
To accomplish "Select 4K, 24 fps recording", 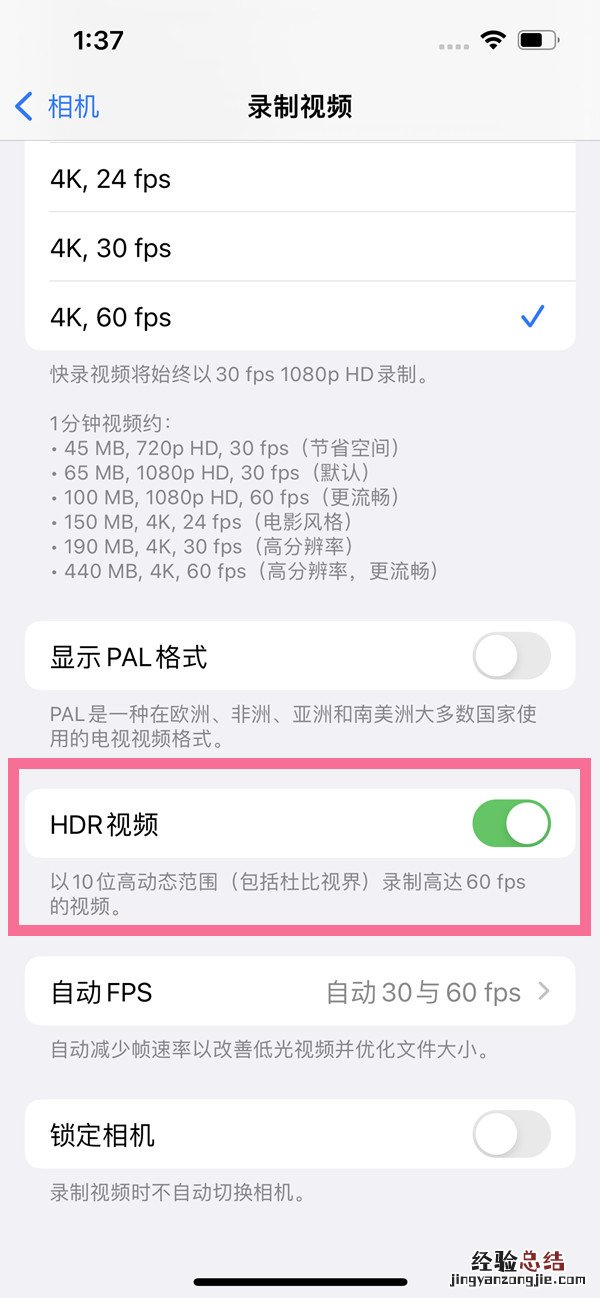I will (300, 180).
